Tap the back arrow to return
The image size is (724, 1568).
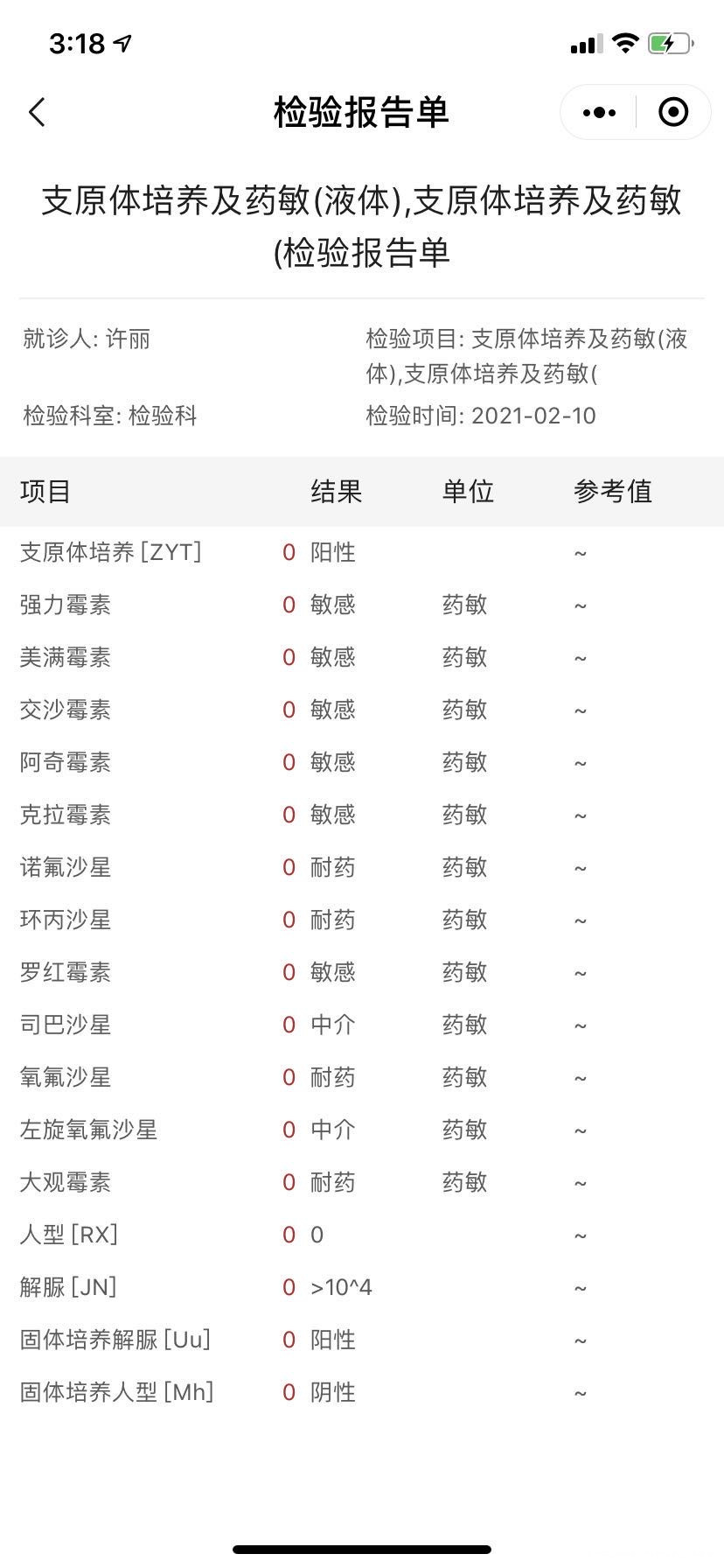pyautogui.click(x=35, y=112)
